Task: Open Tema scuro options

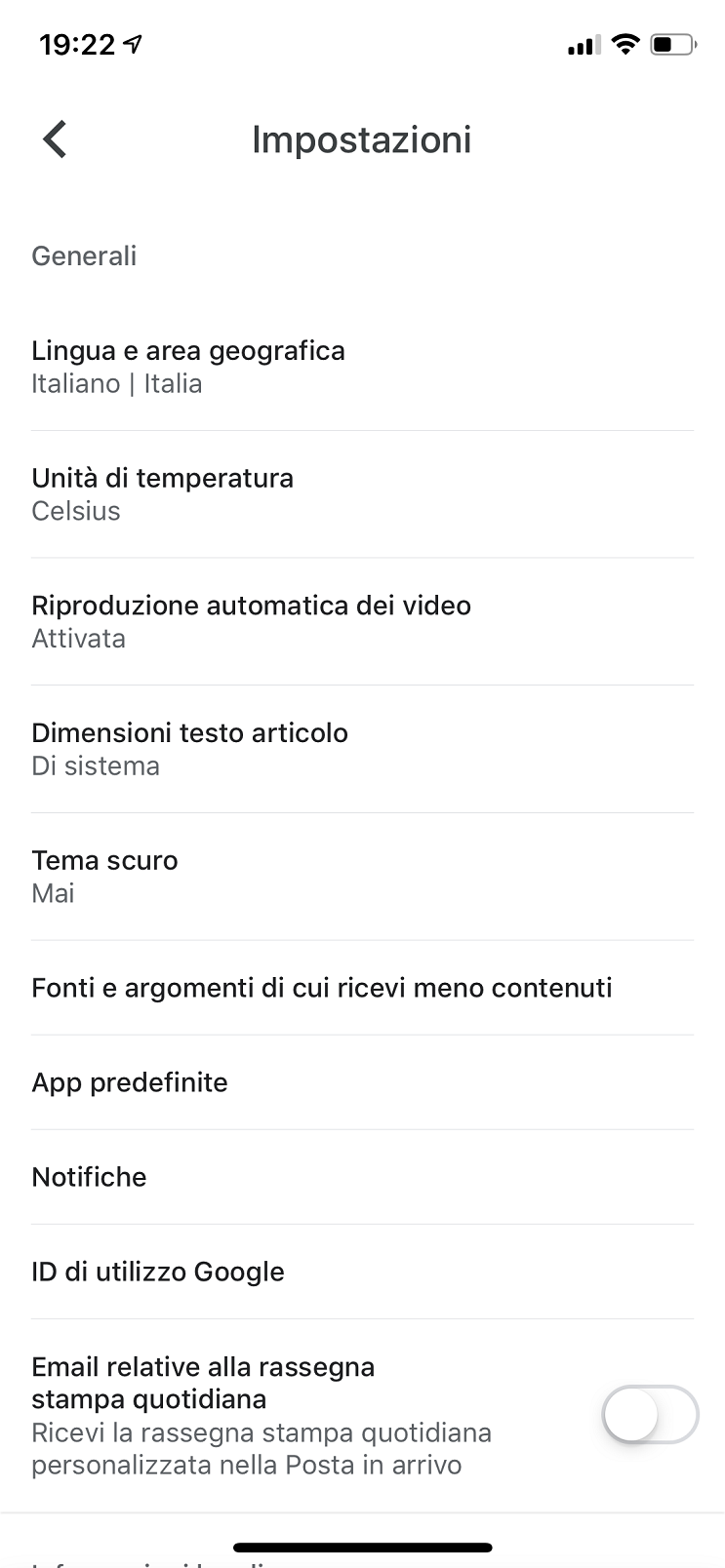Action: click(x=361, y=876)
